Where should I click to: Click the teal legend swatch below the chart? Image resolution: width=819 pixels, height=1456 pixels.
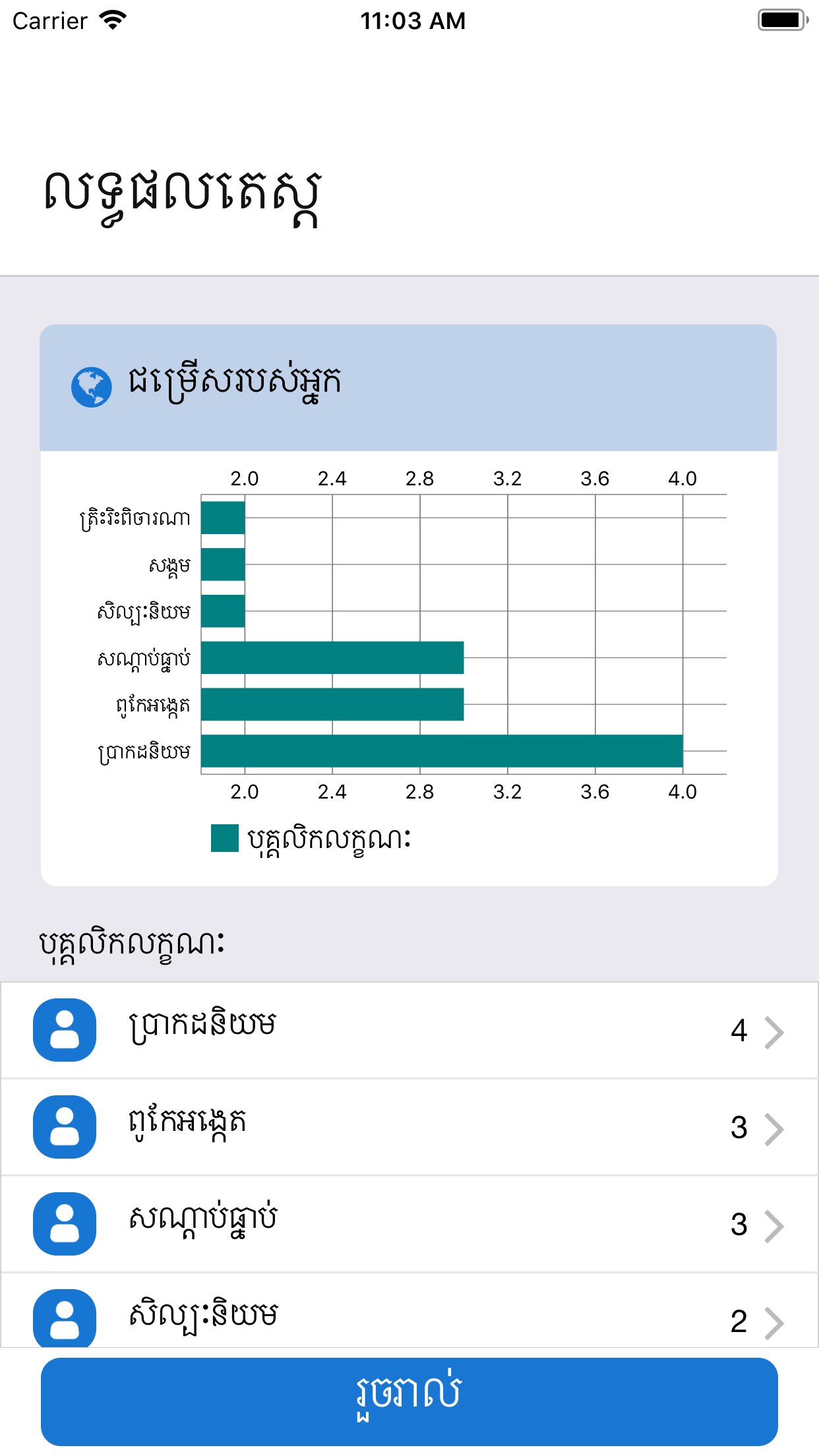click(x=224, y=837)
